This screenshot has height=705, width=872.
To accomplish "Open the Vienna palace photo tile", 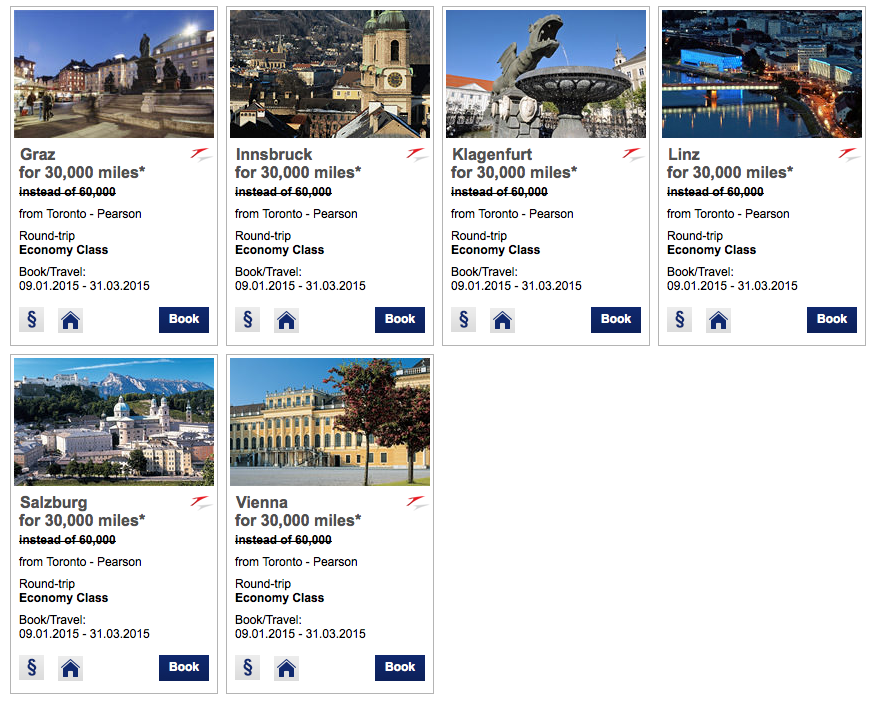I will pyautogui.click(x=330, y=422).
